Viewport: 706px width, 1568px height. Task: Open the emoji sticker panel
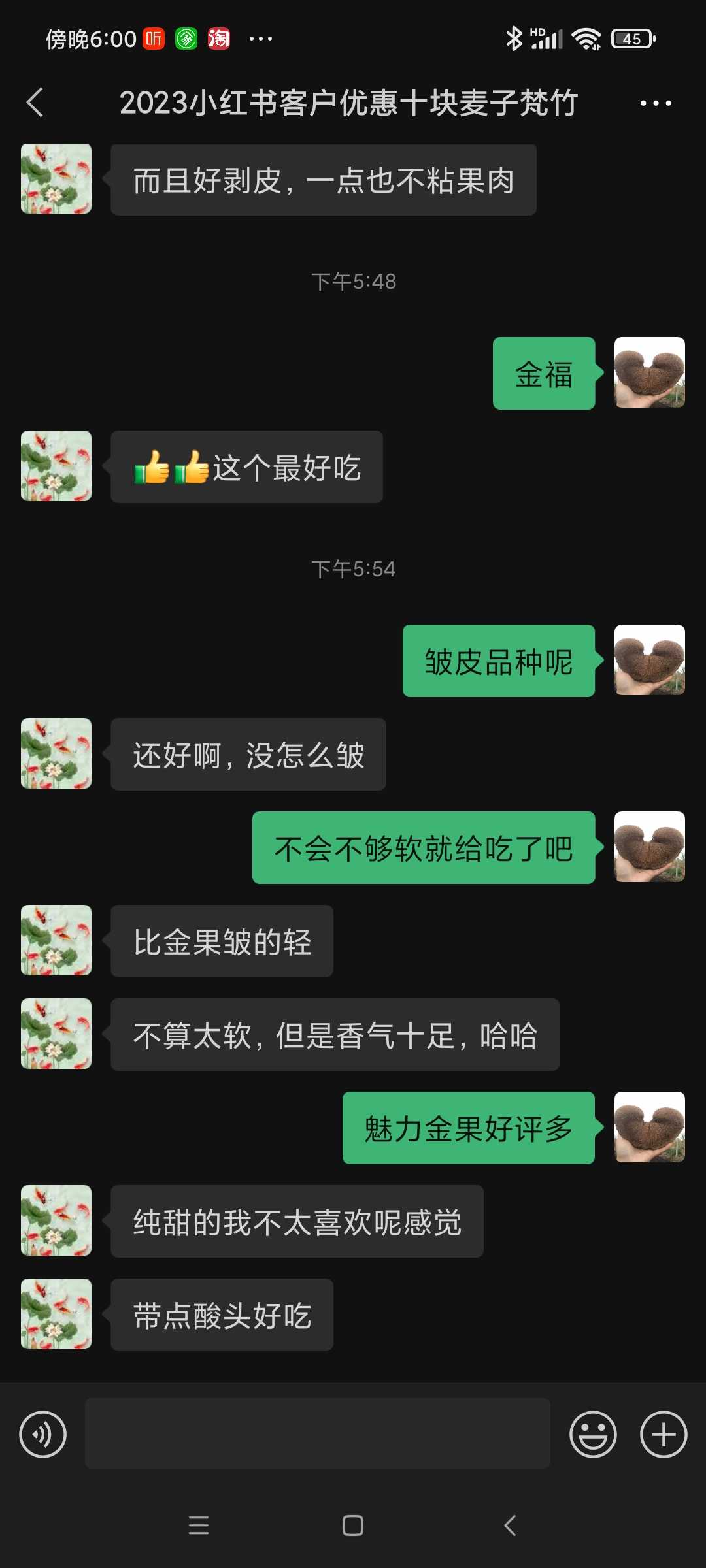[593, 1435]
